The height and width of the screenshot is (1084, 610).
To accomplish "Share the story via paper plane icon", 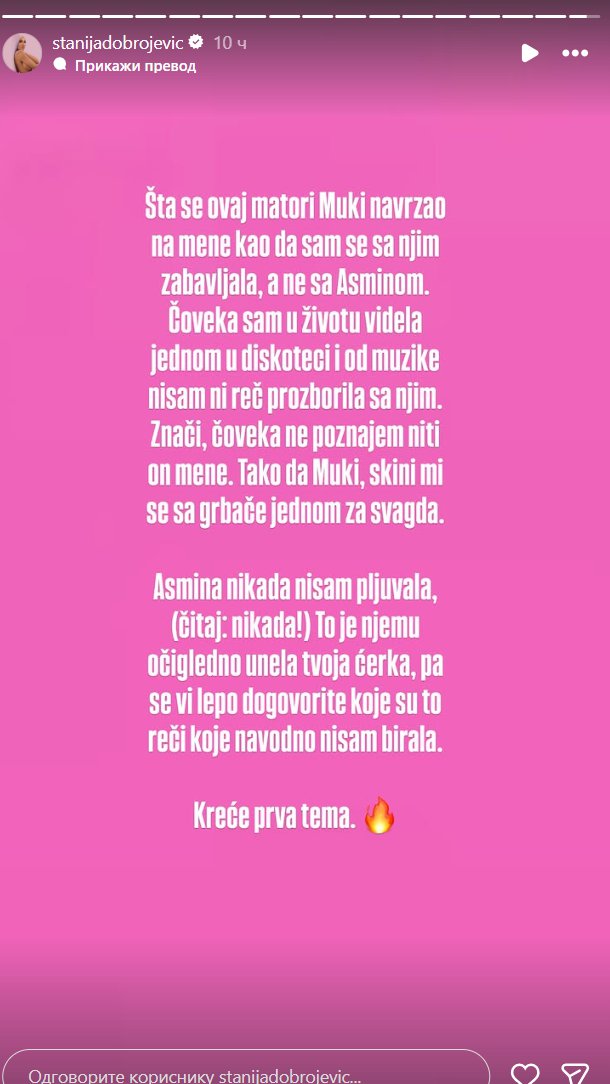I will click(575, 1070).
